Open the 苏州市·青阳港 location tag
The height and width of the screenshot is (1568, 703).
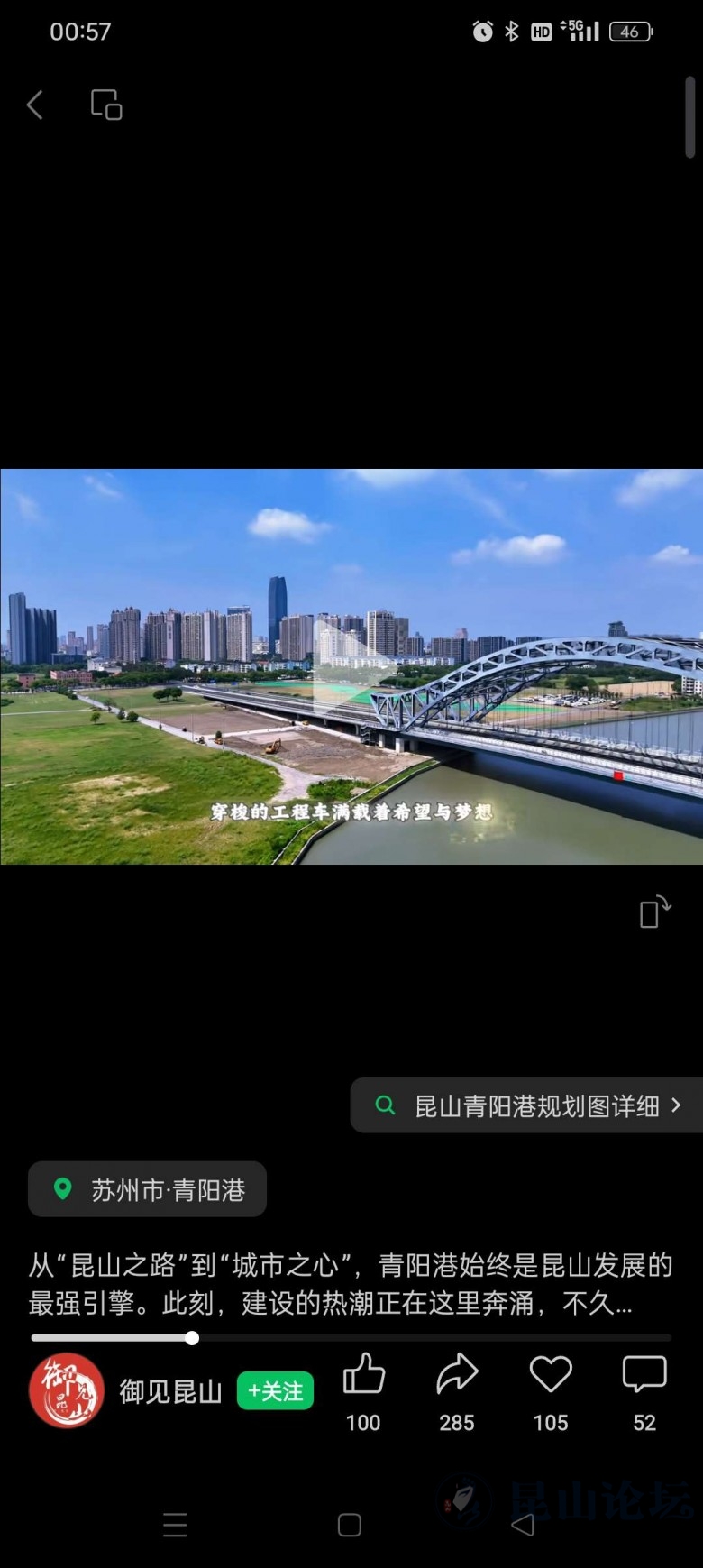[x=148, y=1189]
